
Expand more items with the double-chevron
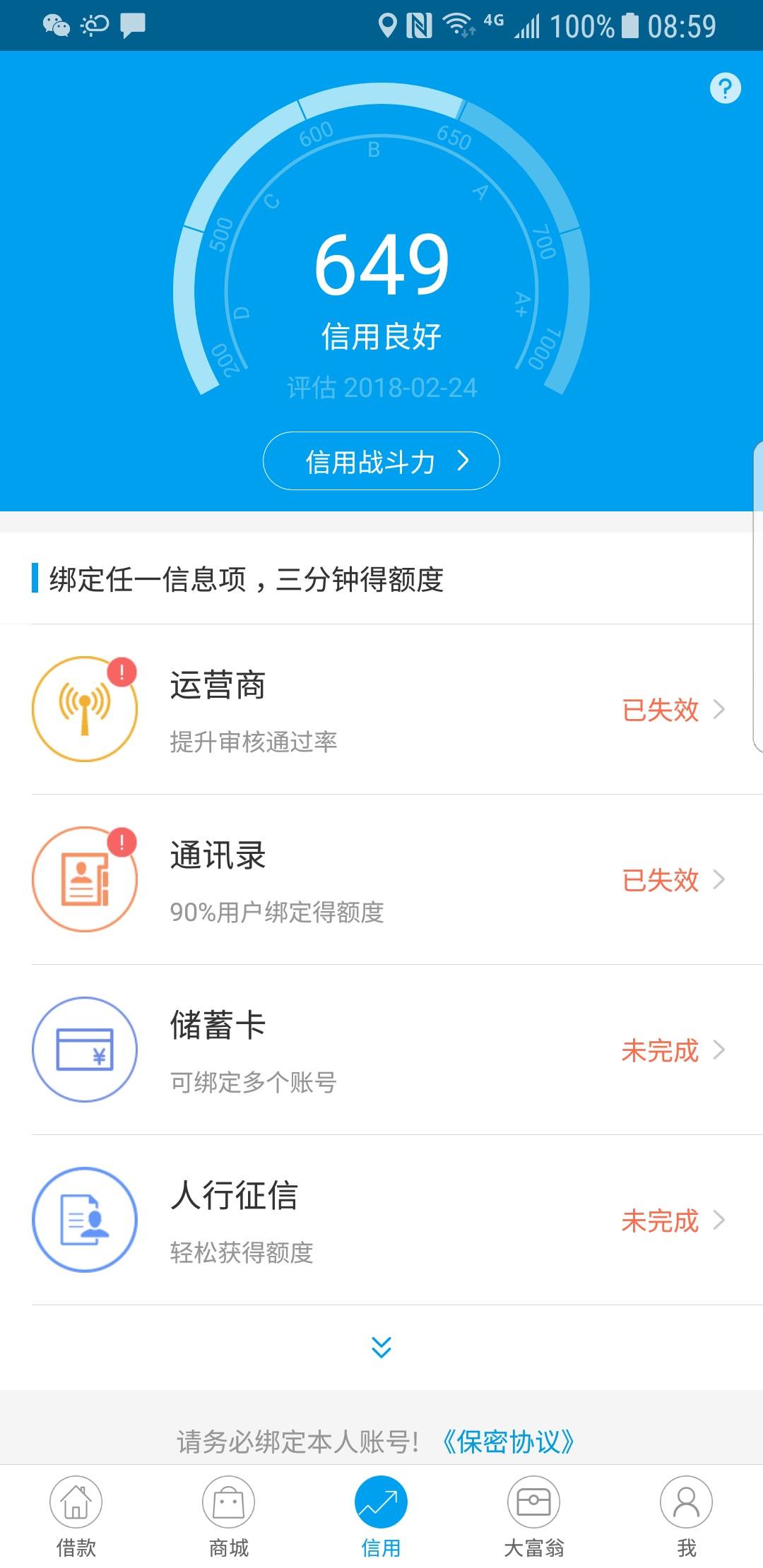(x=381, y=1348)
